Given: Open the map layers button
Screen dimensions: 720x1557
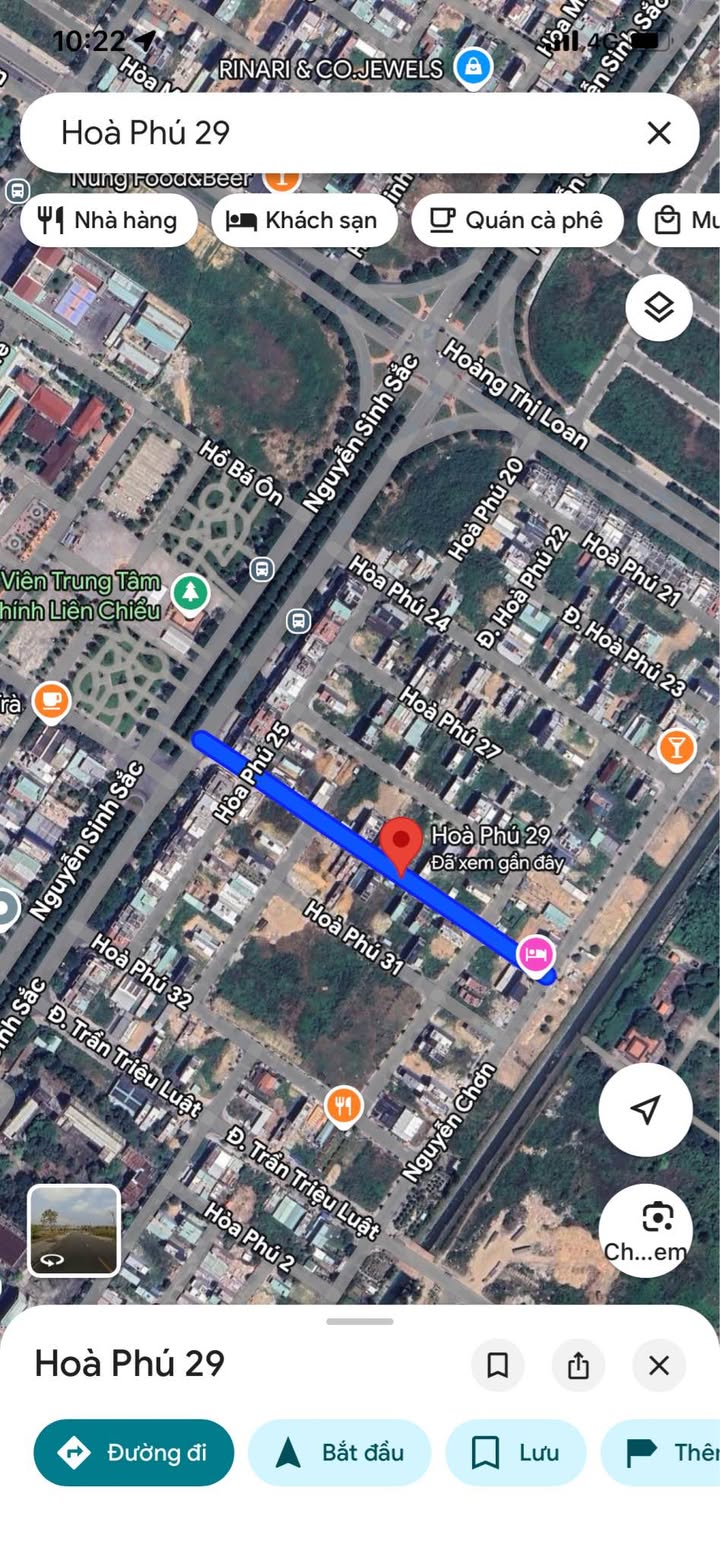Looking at the screenshot, I should 658,308.
